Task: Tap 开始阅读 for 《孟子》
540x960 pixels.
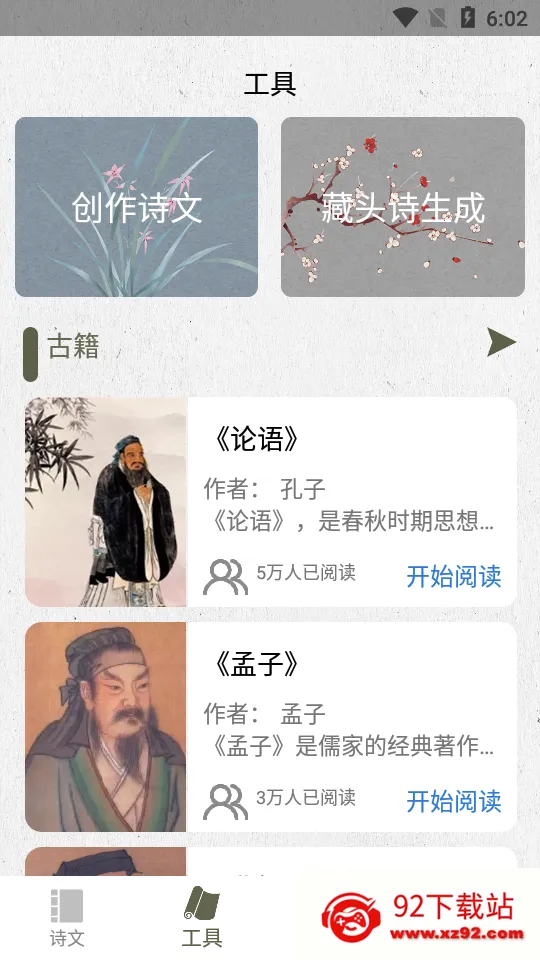Action: [454, 801]
